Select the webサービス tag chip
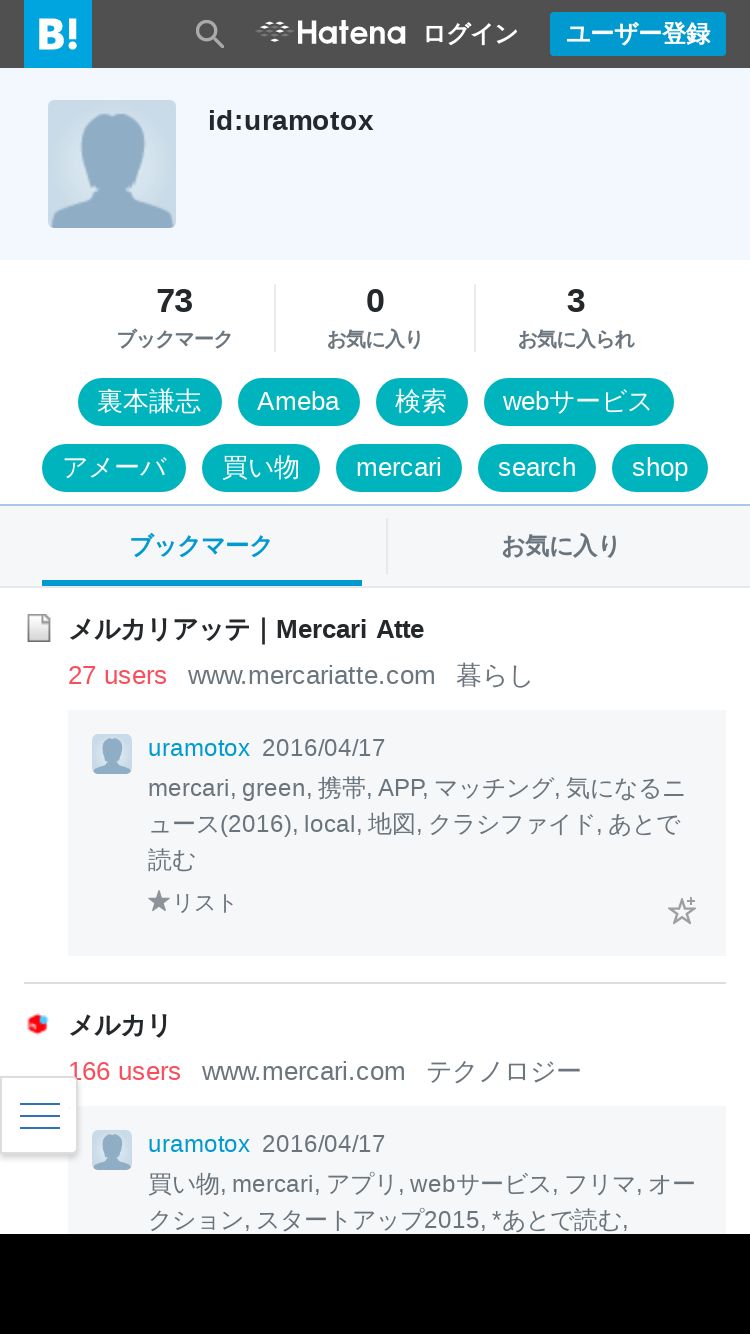Image resolution: width=750 pixels, height=1334 pixels. point(578,402)
